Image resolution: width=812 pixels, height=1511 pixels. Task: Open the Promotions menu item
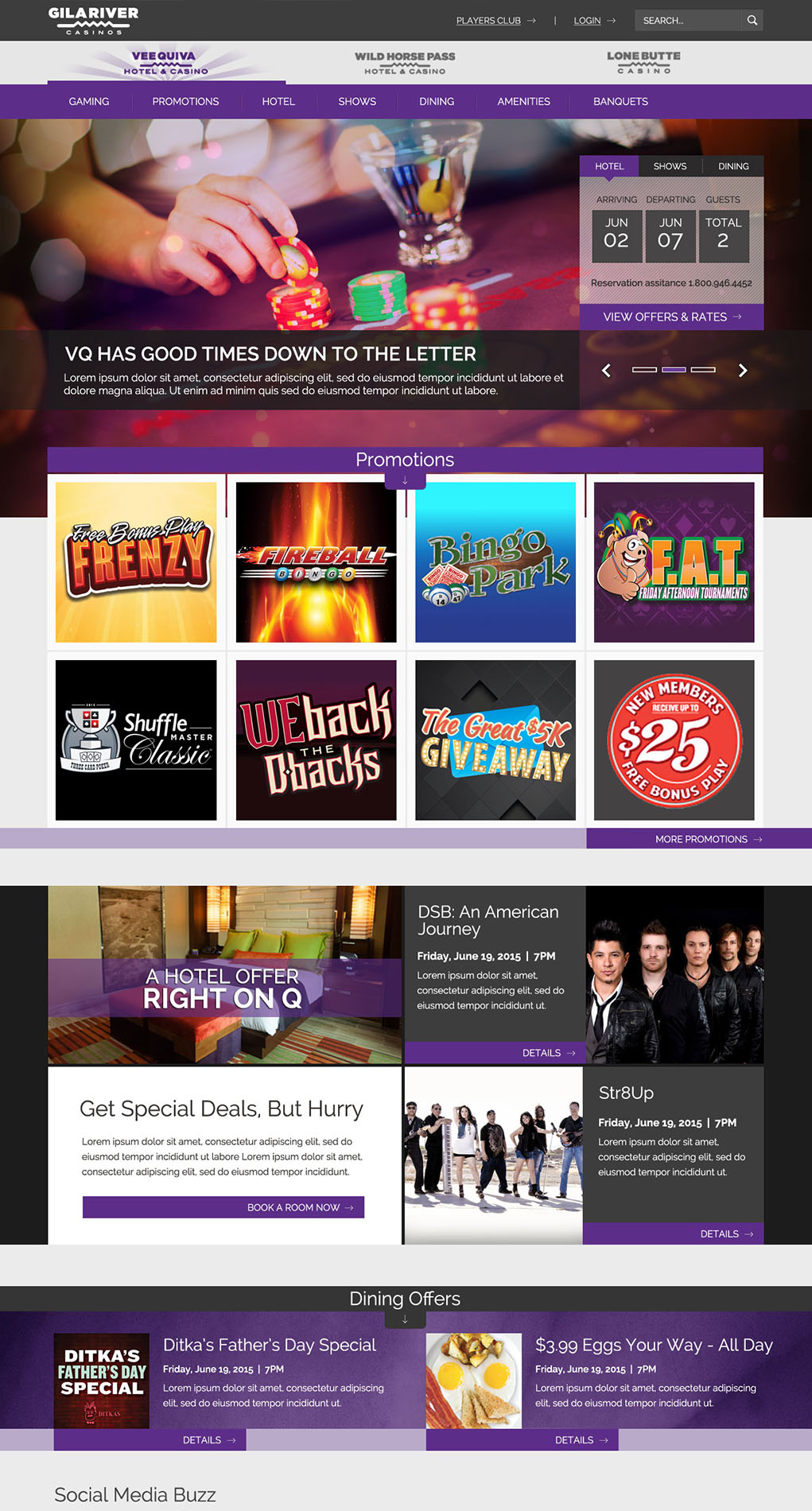click(x=185, y=102)
